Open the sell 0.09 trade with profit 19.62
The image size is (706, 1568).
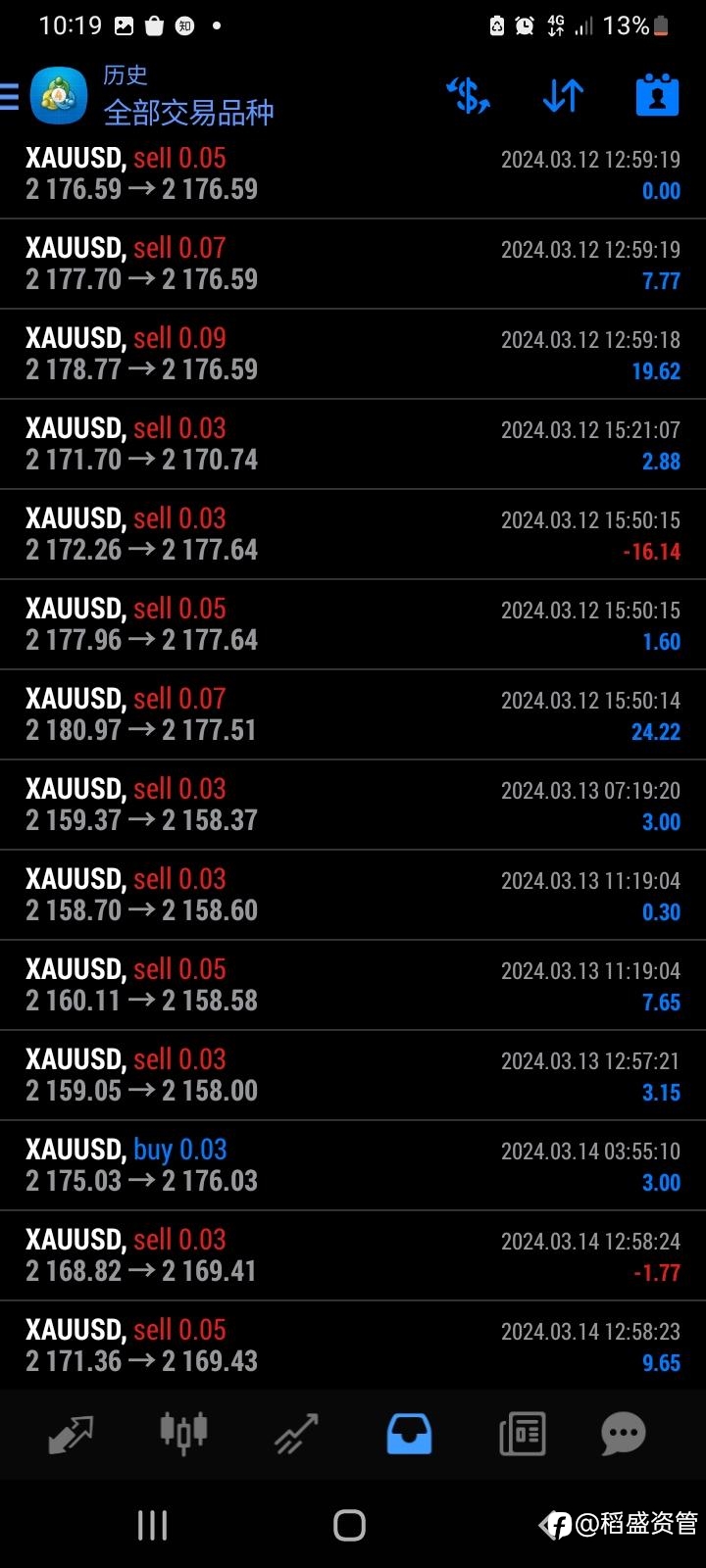point(353,354)
